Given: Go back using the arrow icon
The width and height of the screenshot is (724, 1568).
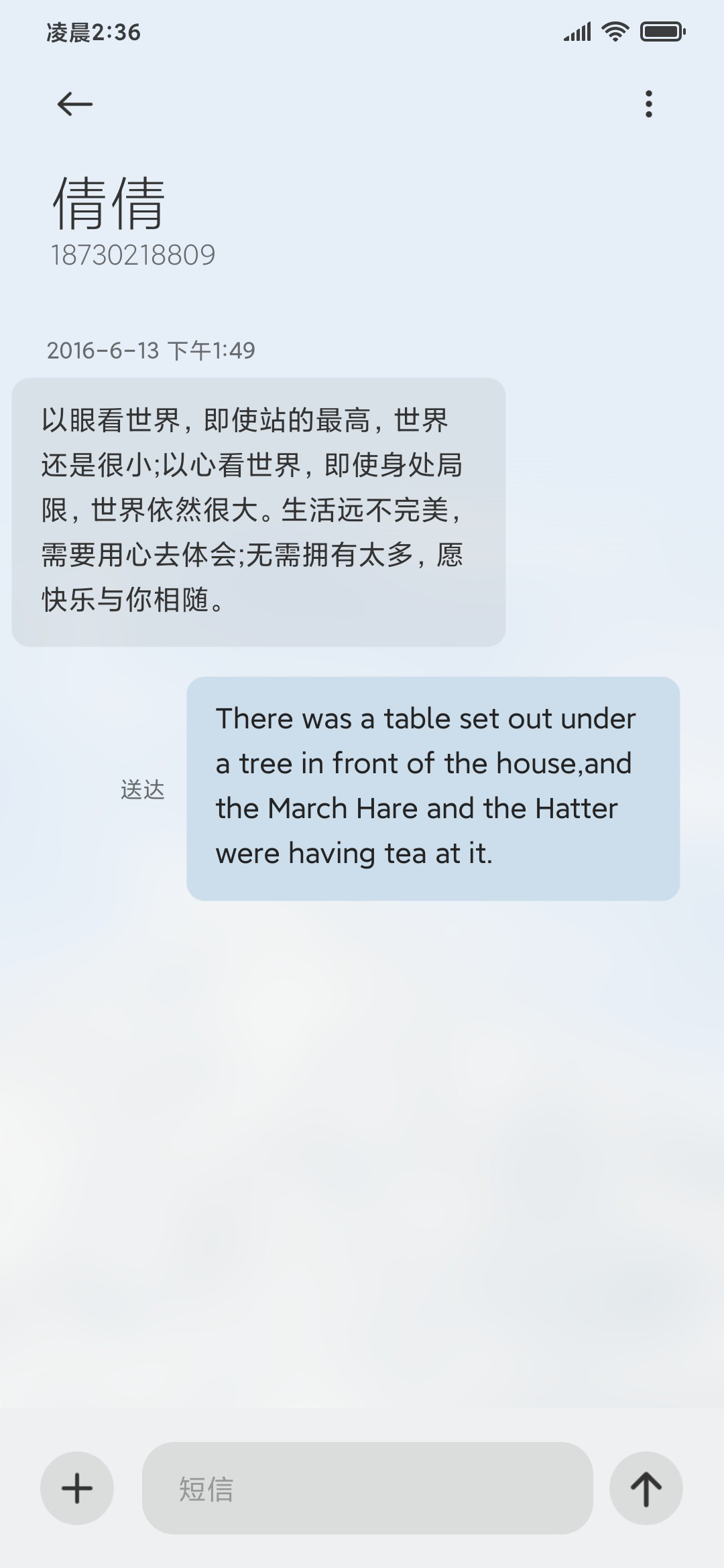Looking at the screenshot, I should pos(74,104).
